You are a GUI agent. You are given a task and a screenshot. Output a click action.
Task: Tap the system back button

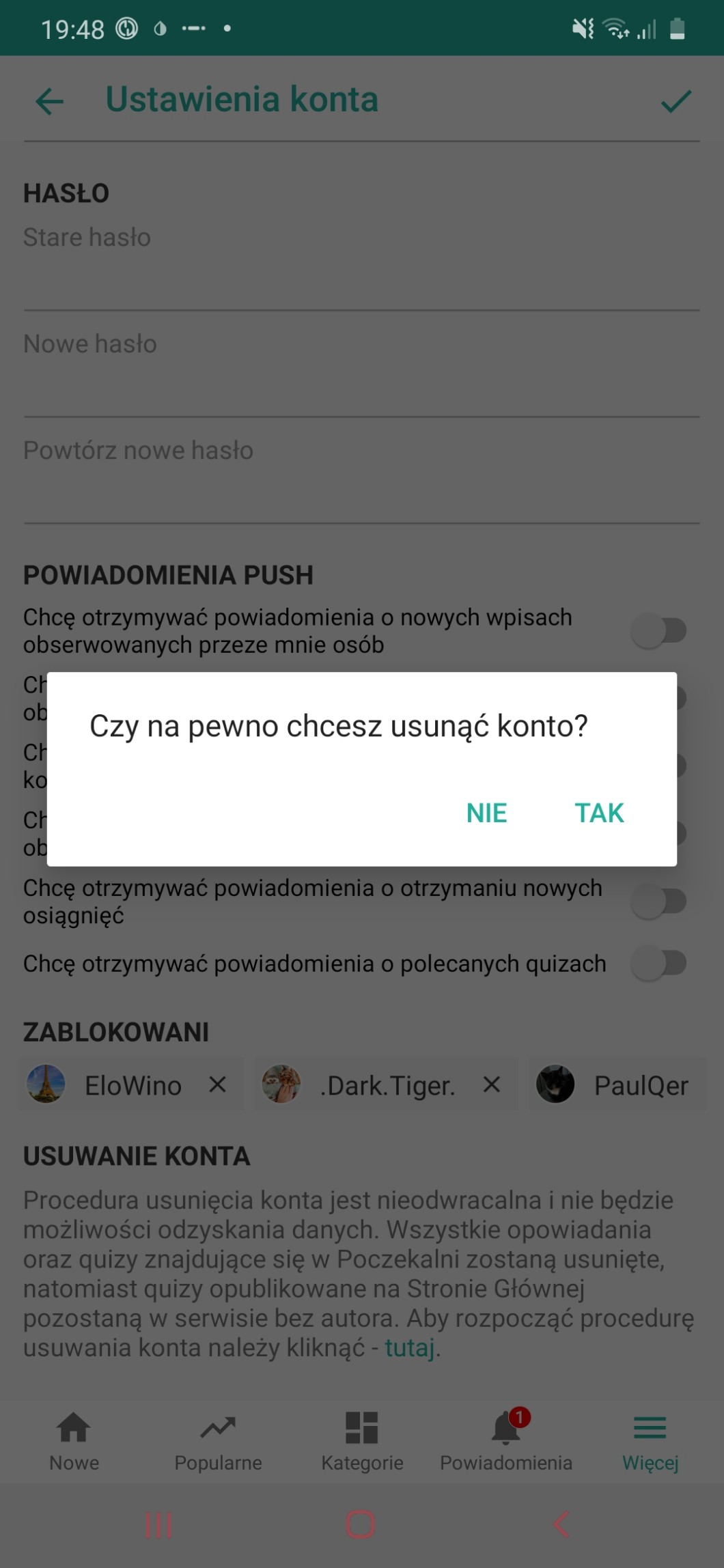[x=561, y=1524]
